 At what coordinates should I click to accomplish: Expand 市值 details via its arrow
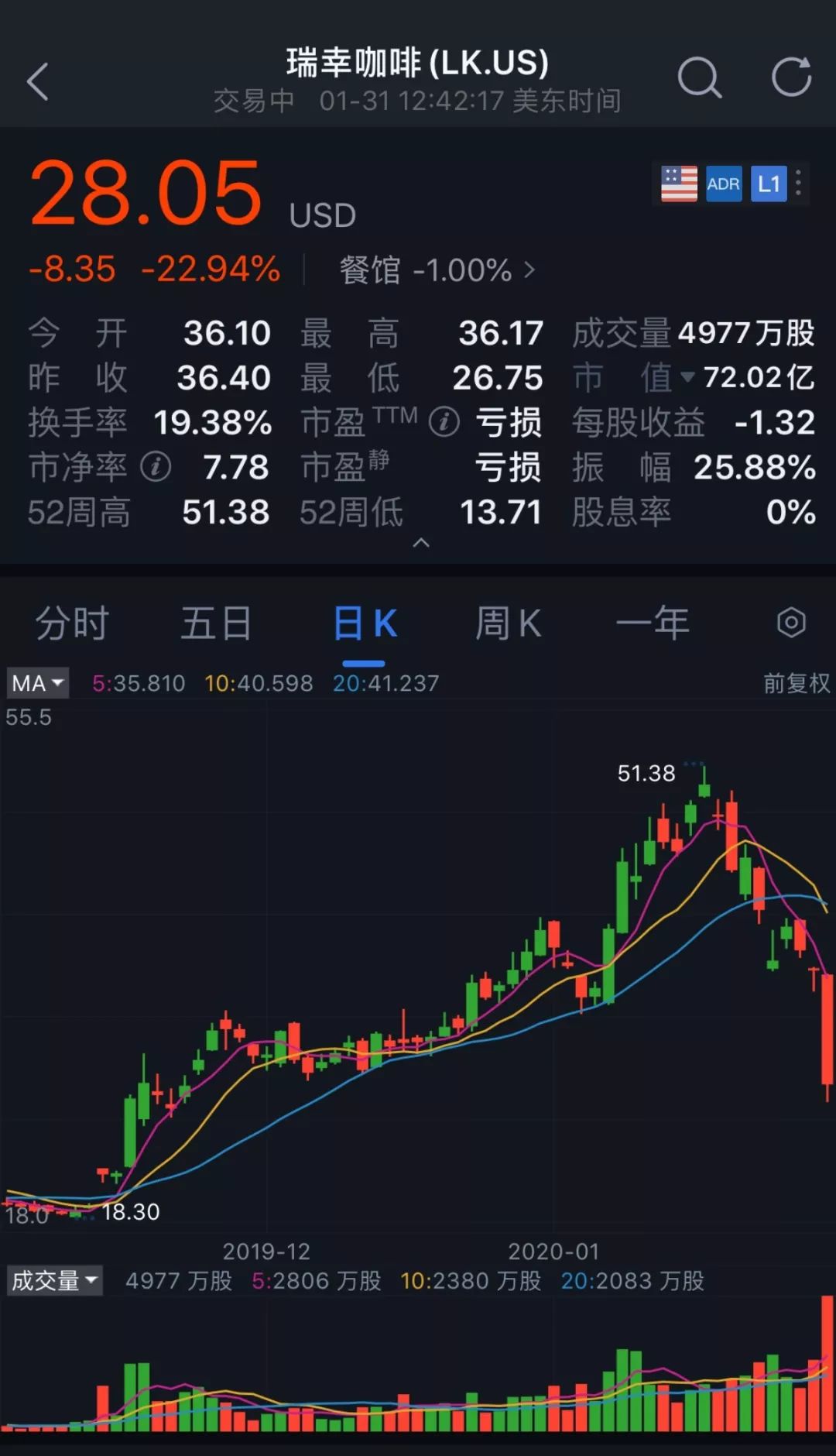pyautogui.click(x=687, y=377)
